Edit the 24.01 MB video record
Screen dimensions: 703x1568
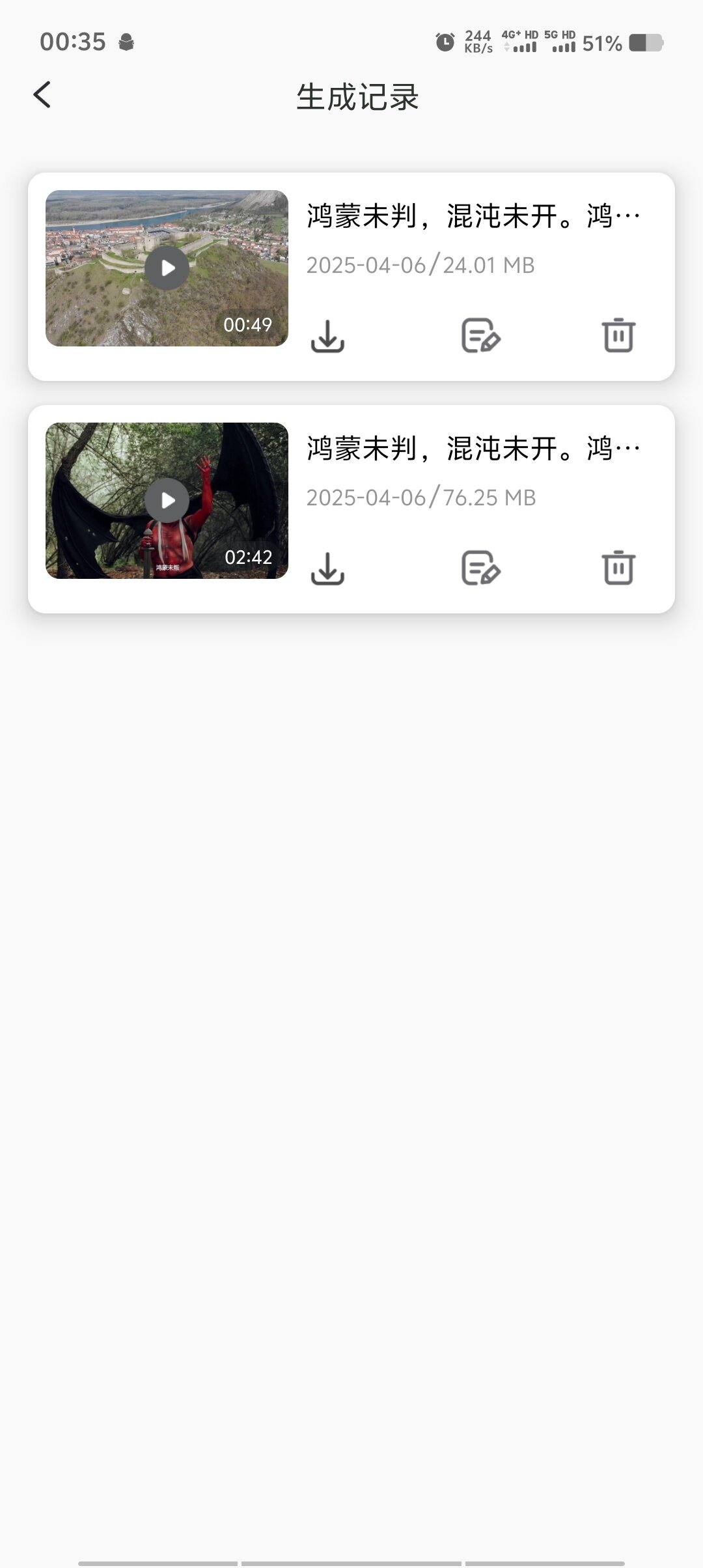pyautogui.click(x=480, y=336)
